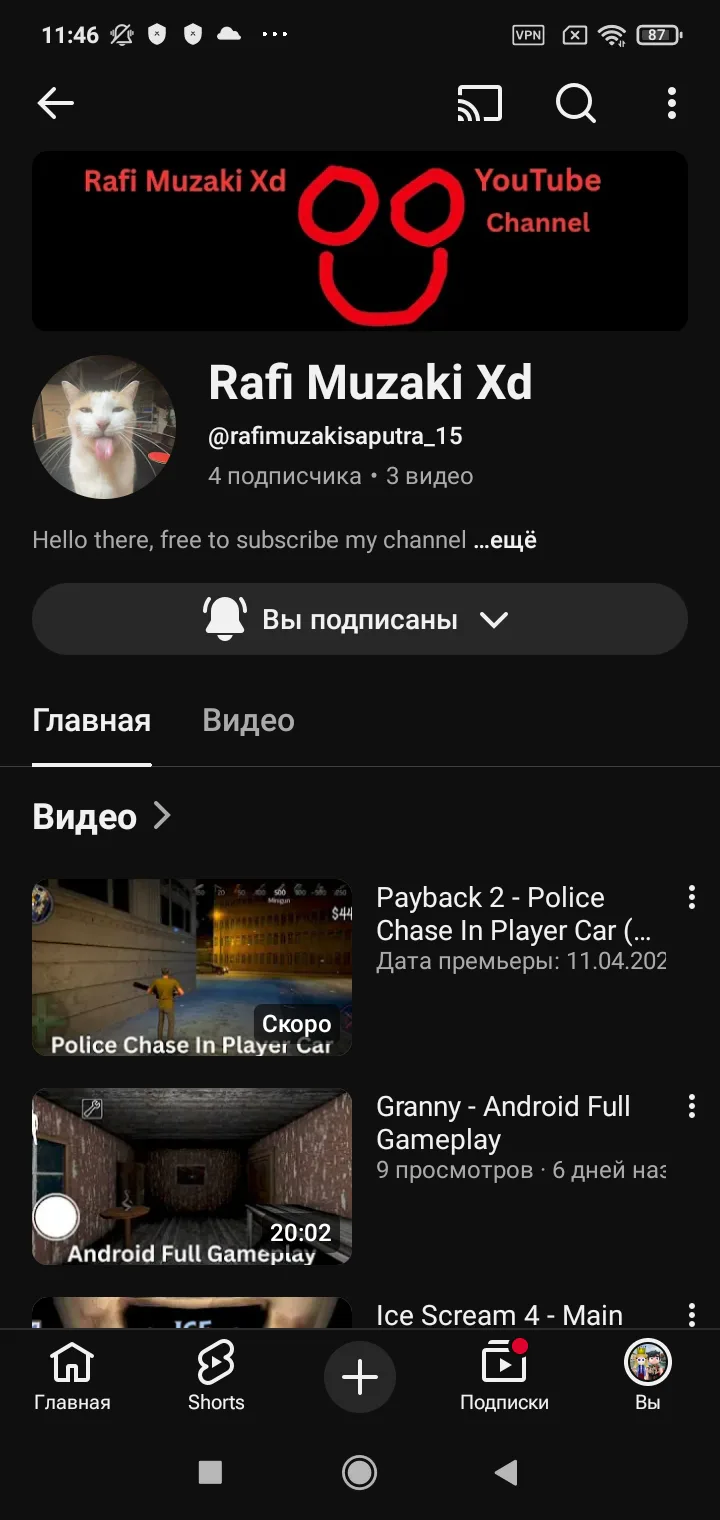This screenshot has height=1520, width=720.
Task: Open the «Видео» section chevron
Action: (162, 816)
